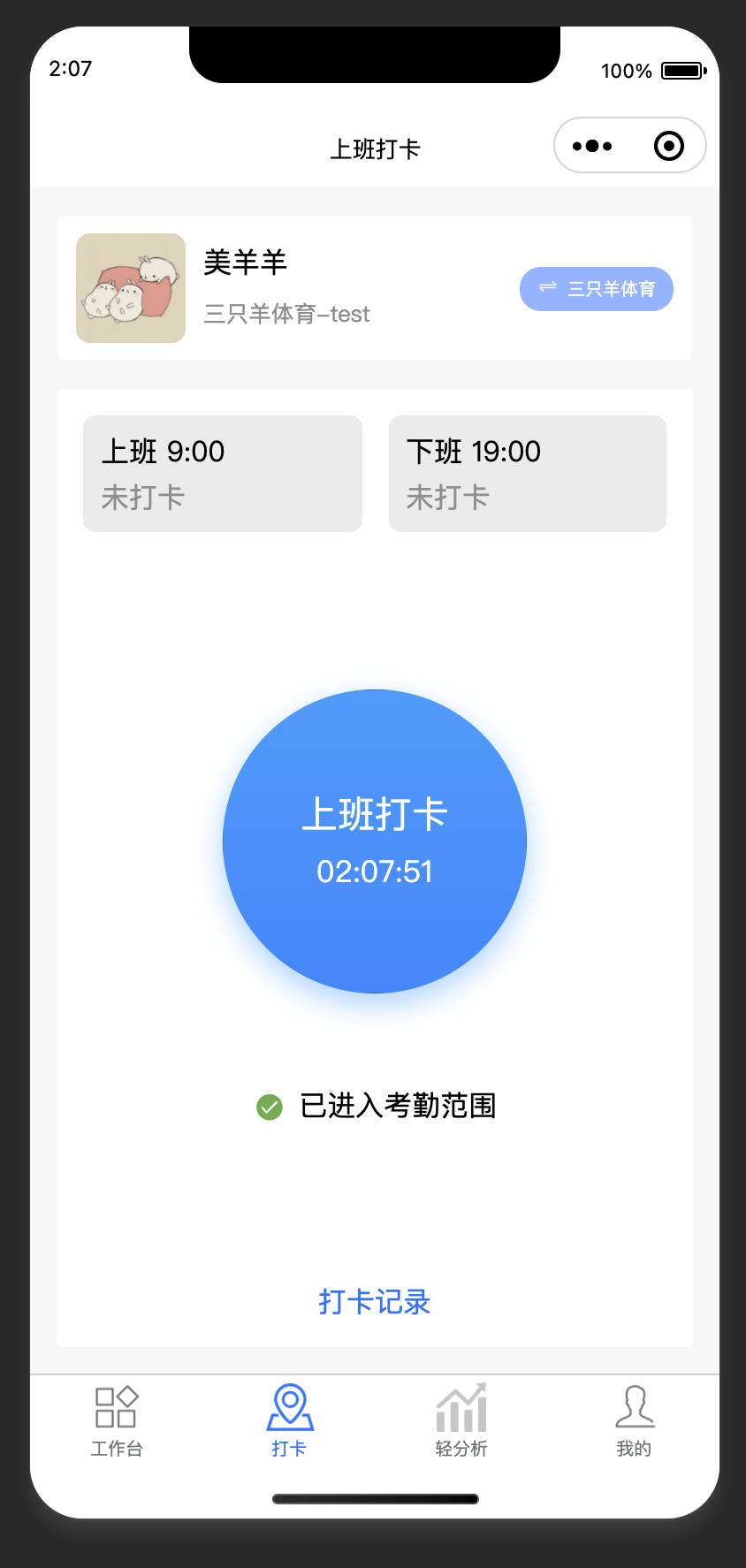Image resolution: width=746 pixels, height=1568 pixels.
Task: Select the 打卡 tab
Action: (x=289, y=1420)
